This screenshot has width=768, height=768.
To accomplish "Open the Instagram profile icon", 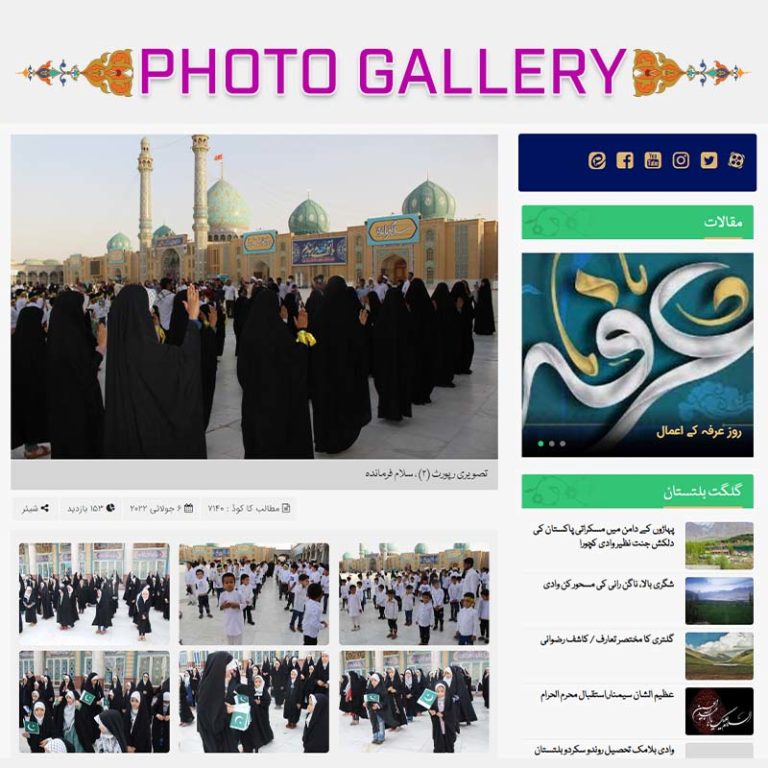I will 681,161.
